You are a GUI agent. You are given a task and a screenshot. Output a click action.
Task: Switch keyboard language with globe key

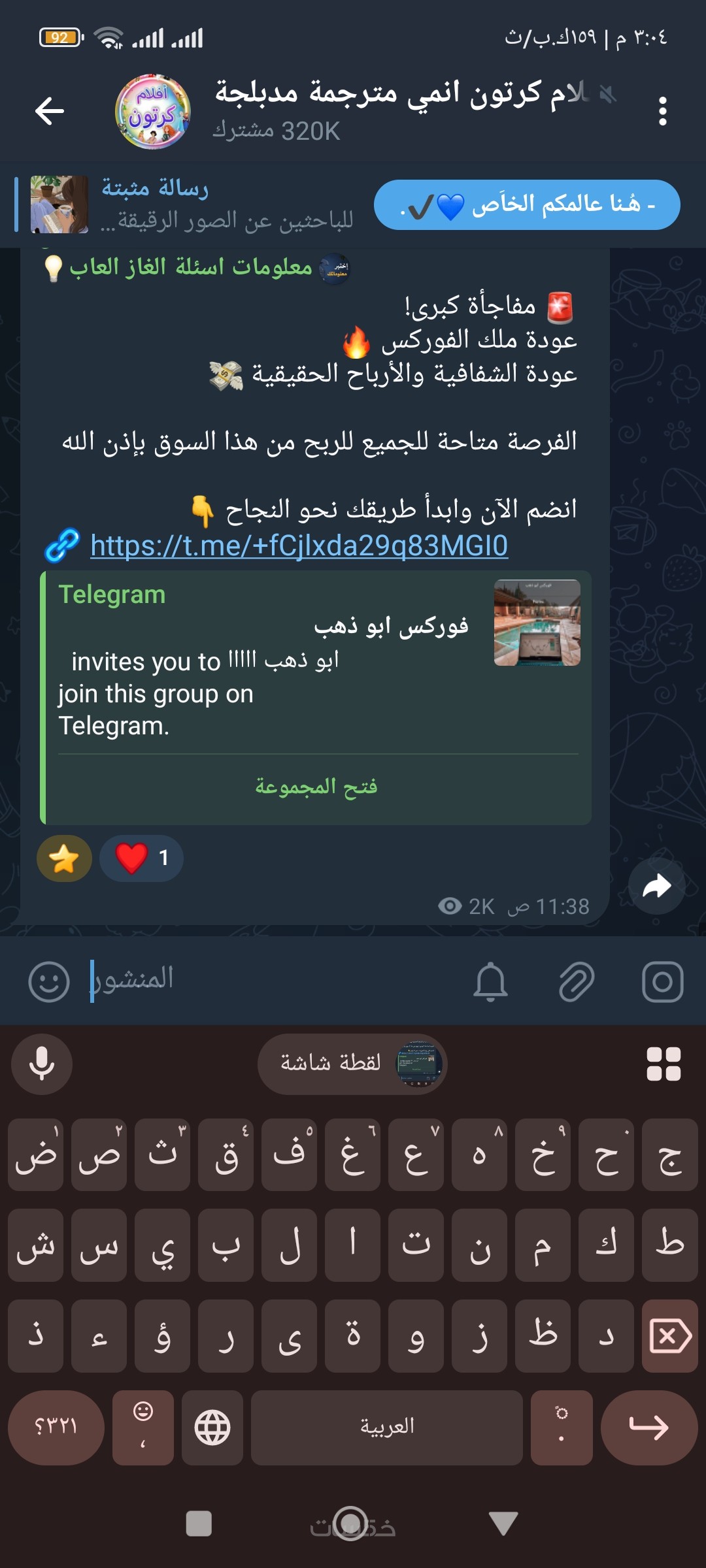coord(212,1427)
